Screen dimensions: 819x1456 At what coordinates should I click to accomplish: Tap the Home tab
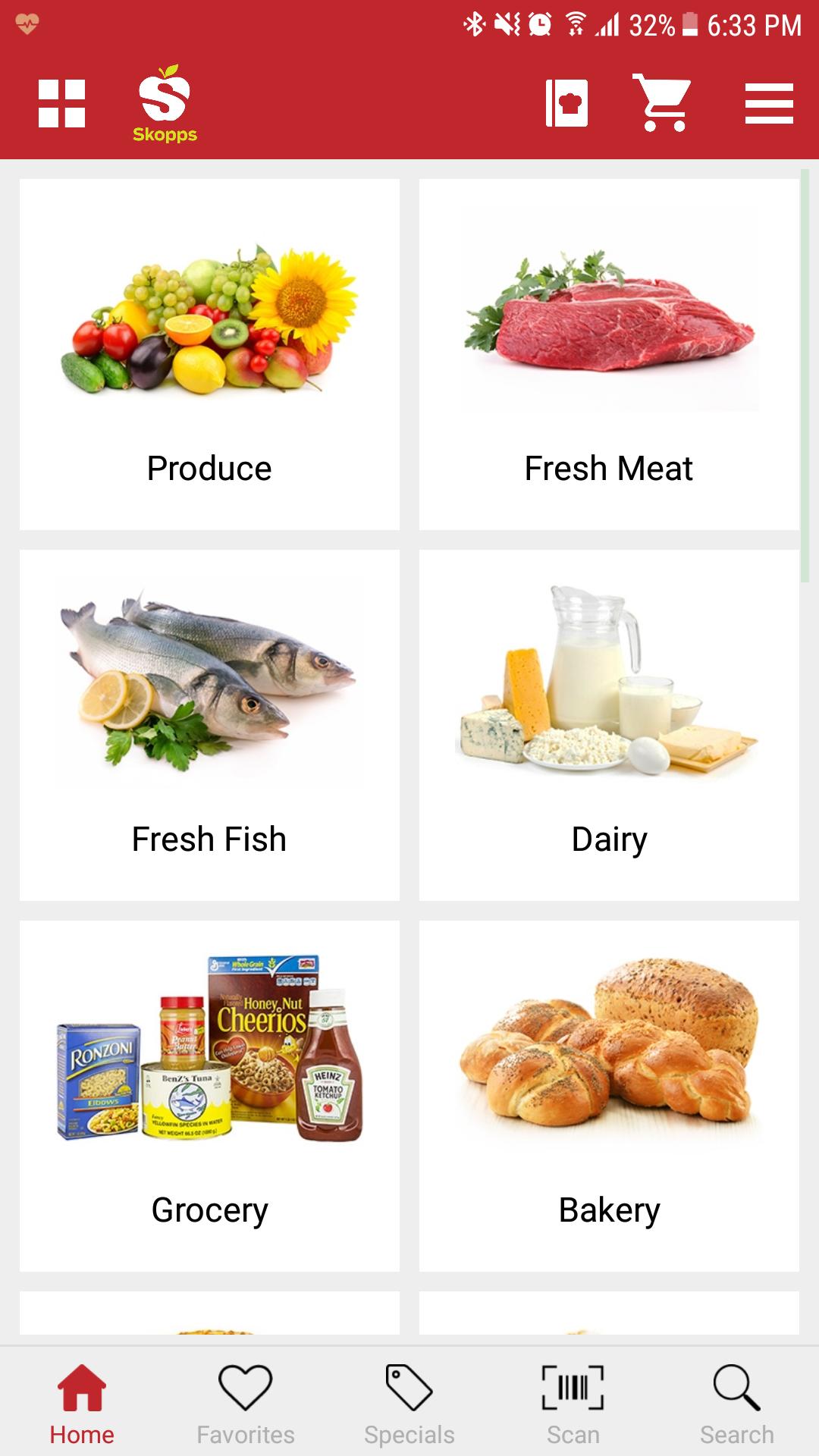(82, 1403)
